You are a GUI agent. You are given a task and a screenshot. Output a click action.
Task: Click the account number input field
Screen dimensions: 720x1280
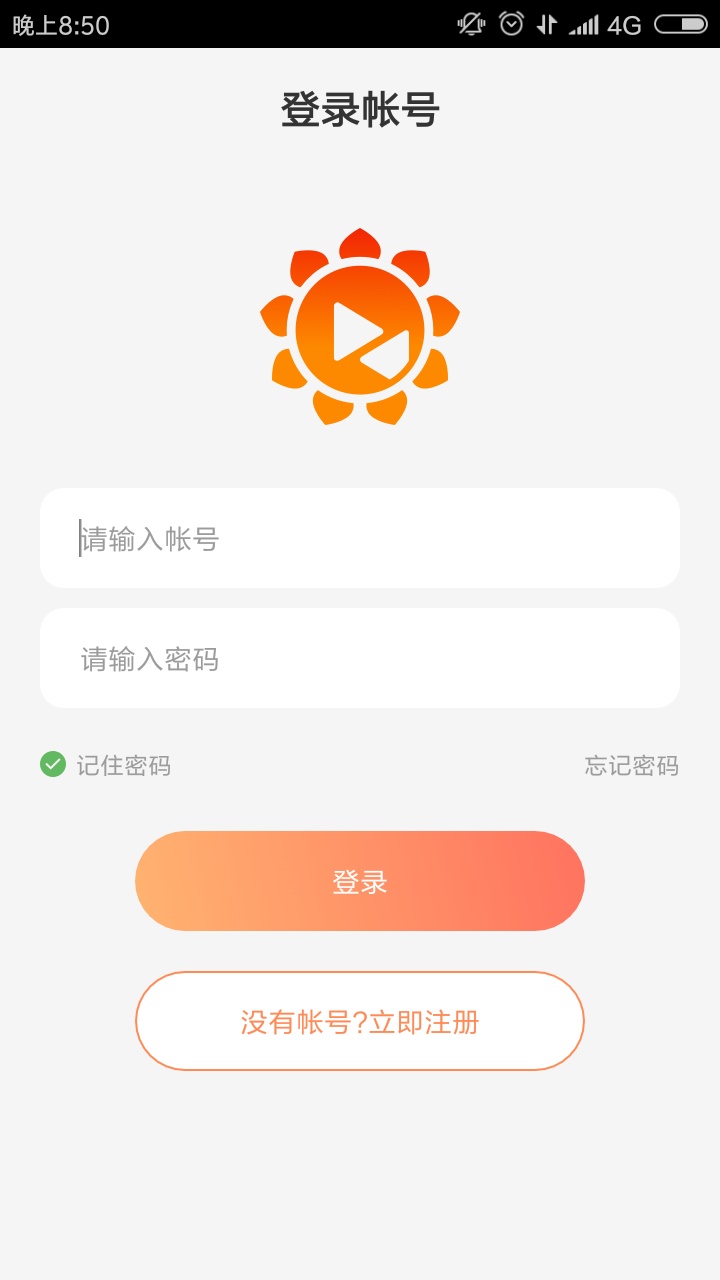coord(360,538)
